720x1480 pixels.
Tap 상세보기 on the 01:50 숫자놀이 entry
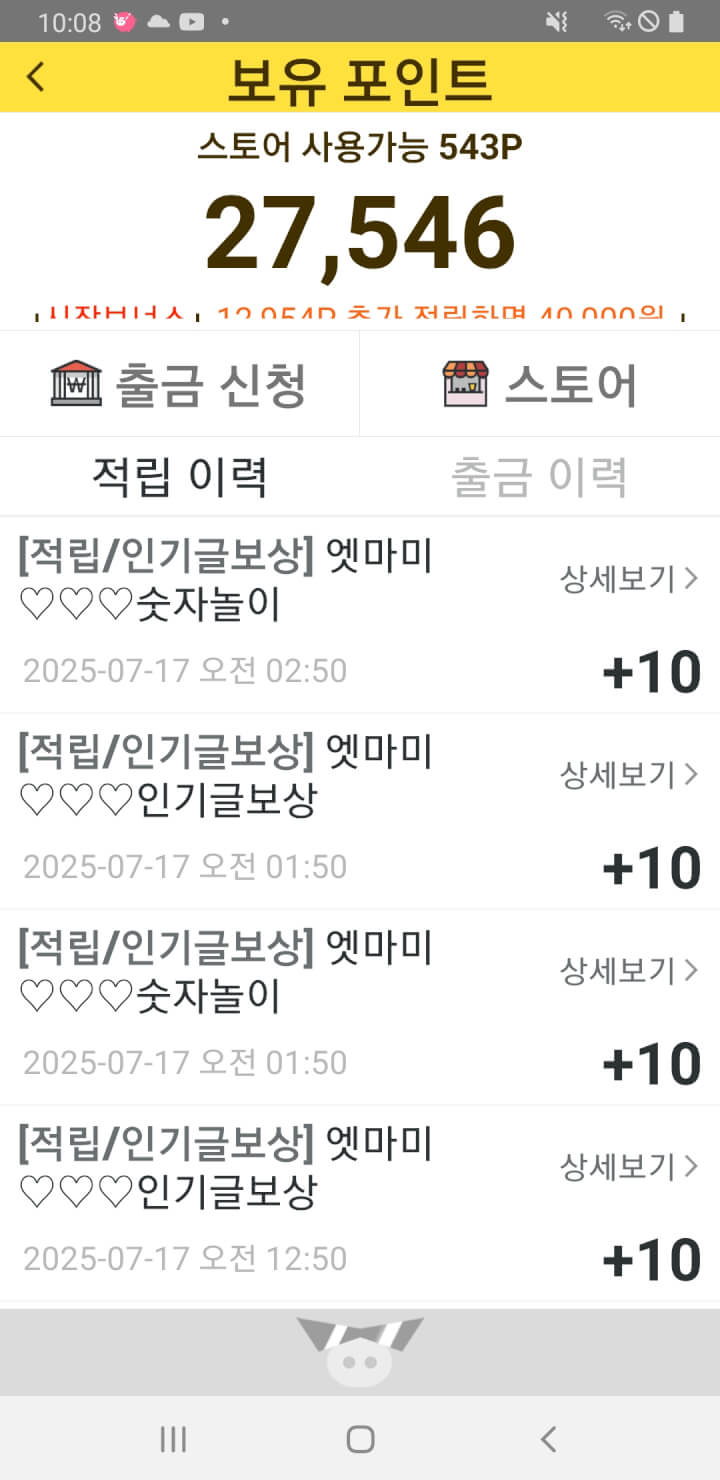(628, 970)
